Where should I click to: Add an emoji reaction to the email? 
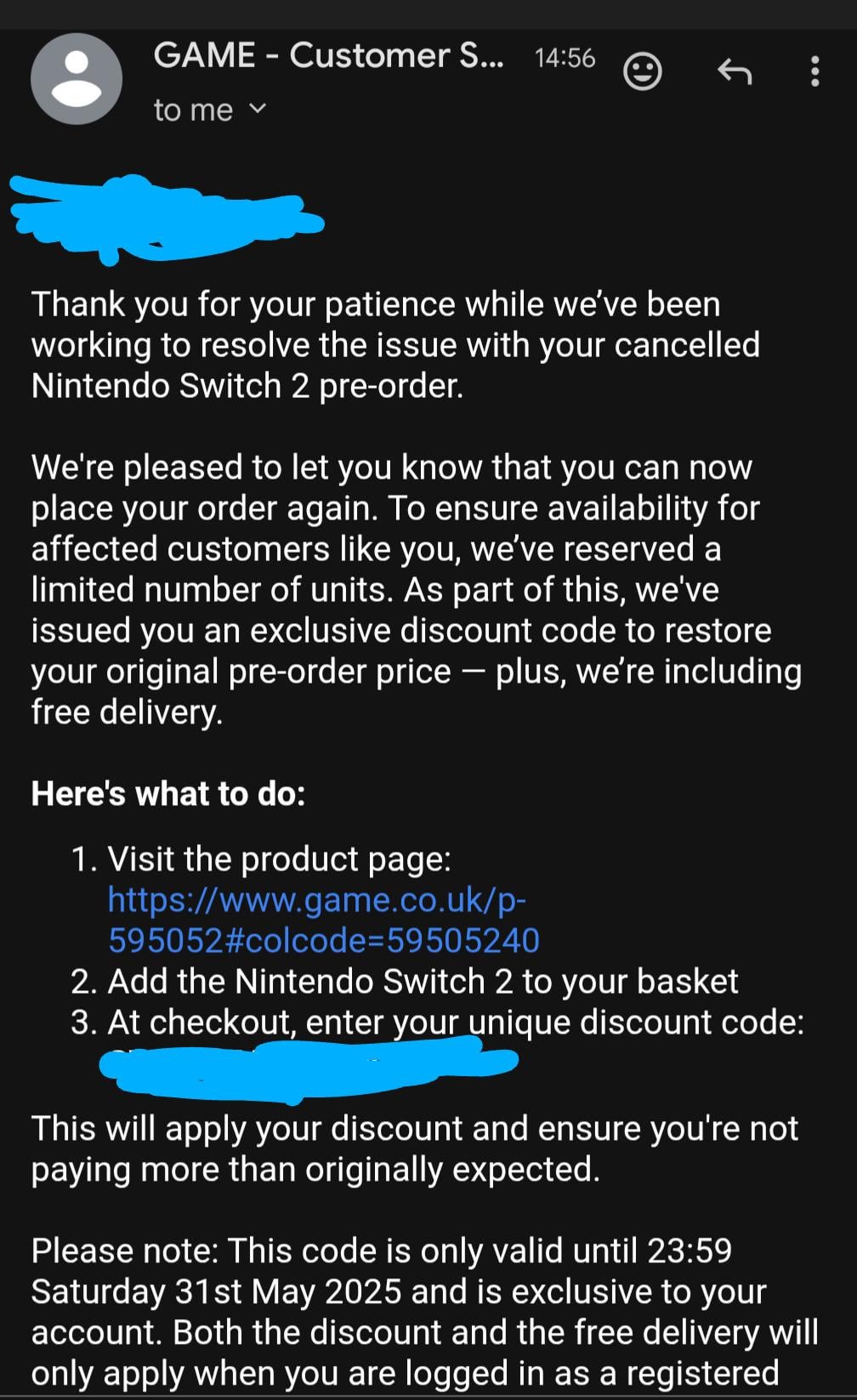click(643, 71)
